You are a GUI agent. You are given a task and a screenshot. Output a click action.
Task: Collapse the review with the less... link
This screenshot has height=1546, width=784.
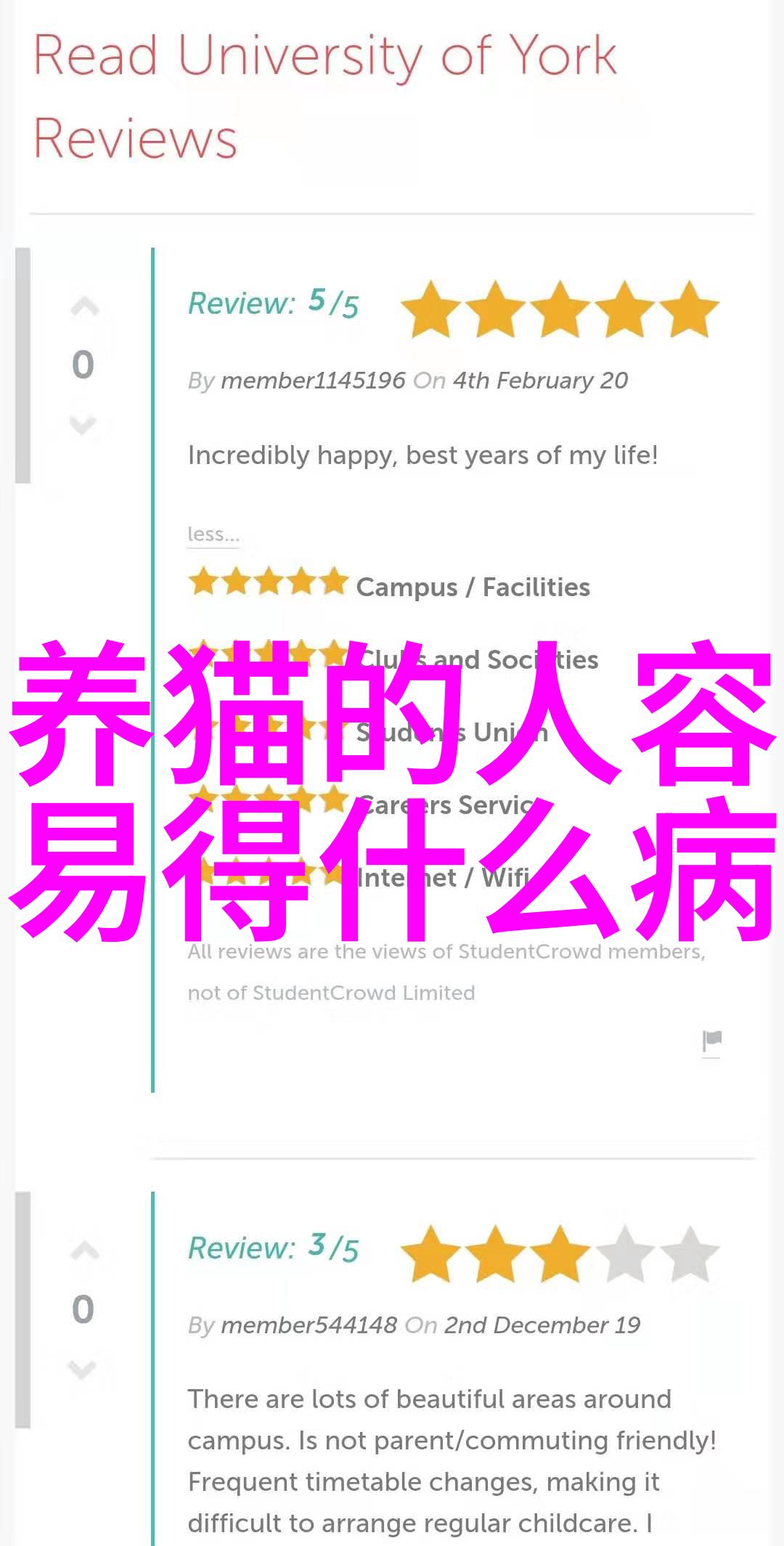point(213,534)
